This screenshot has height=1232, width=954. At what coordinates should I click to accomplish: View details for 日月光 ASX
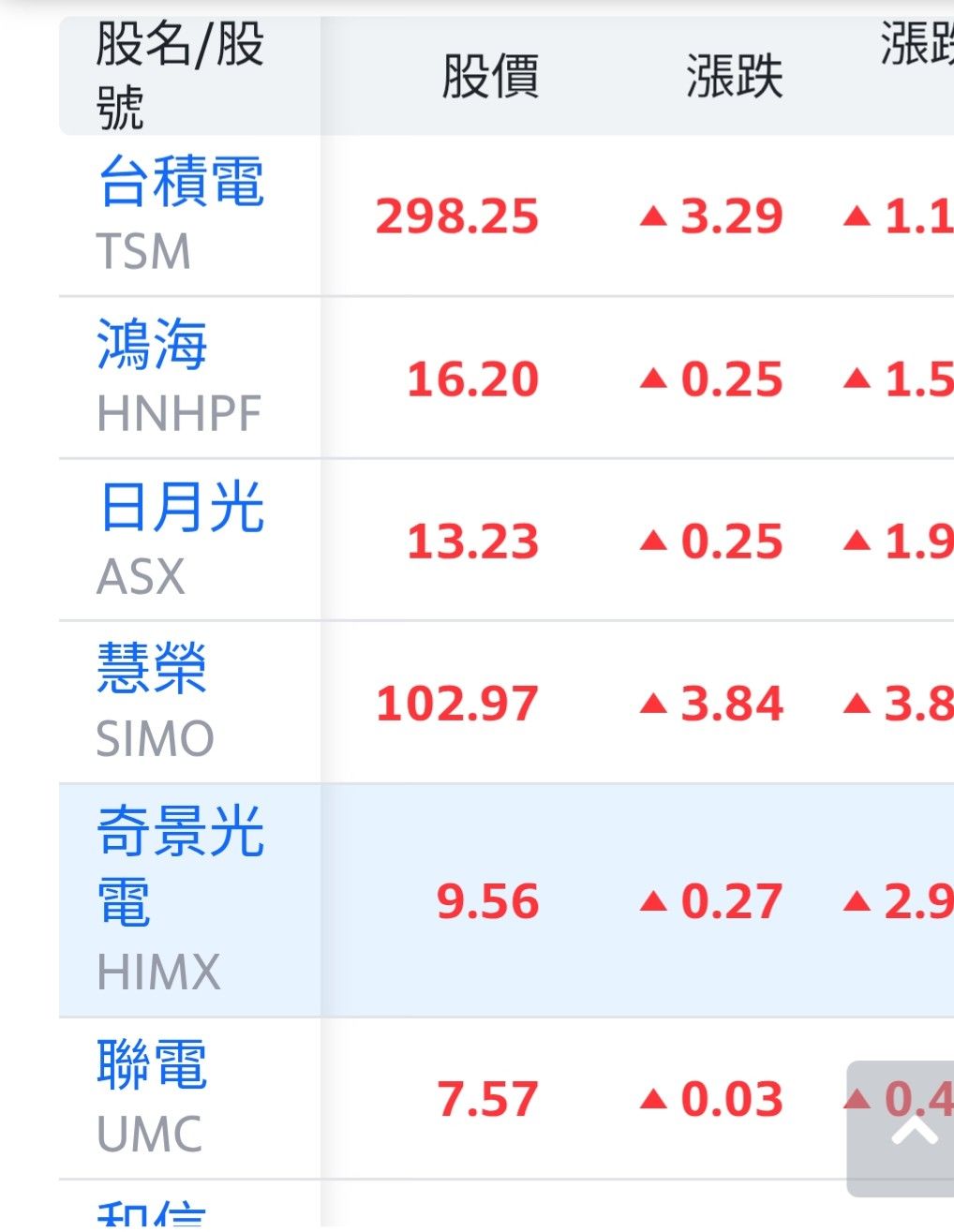(181, 508)
